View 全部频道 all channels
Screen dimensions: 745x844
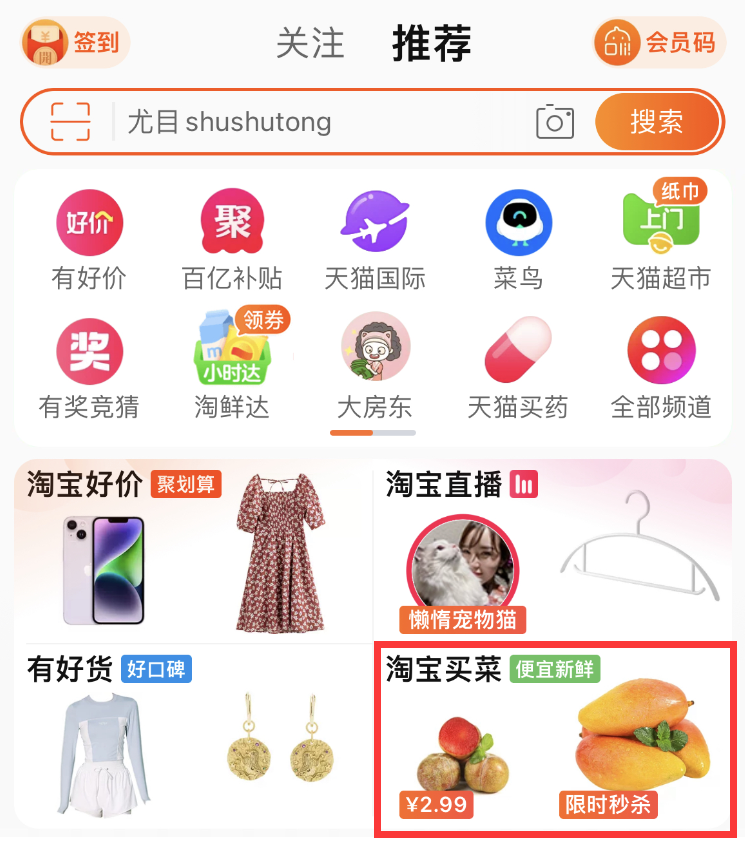[661, 368]
